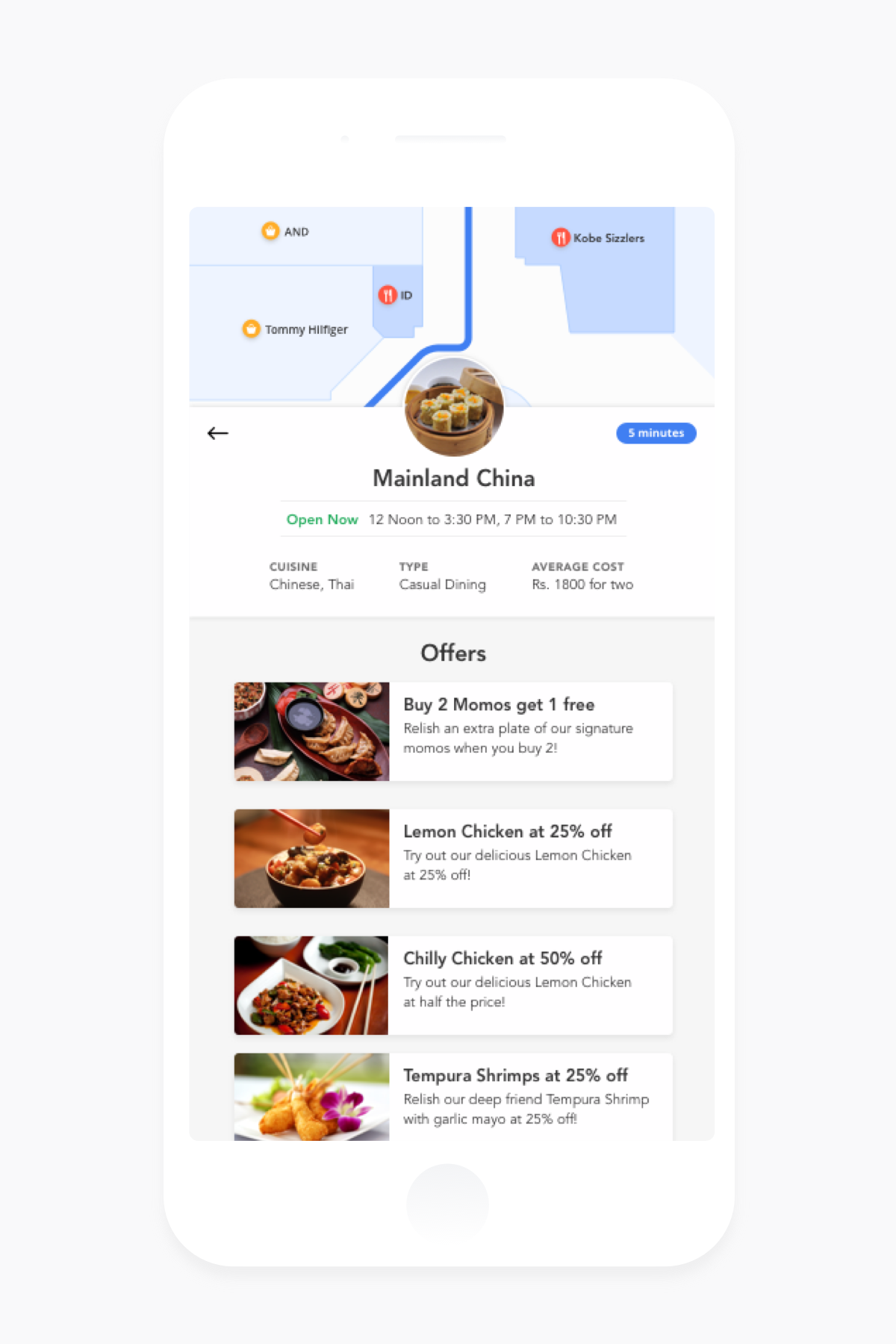Choose the Tempura Shrimps at 25% off offer

tap(453, 1096)
